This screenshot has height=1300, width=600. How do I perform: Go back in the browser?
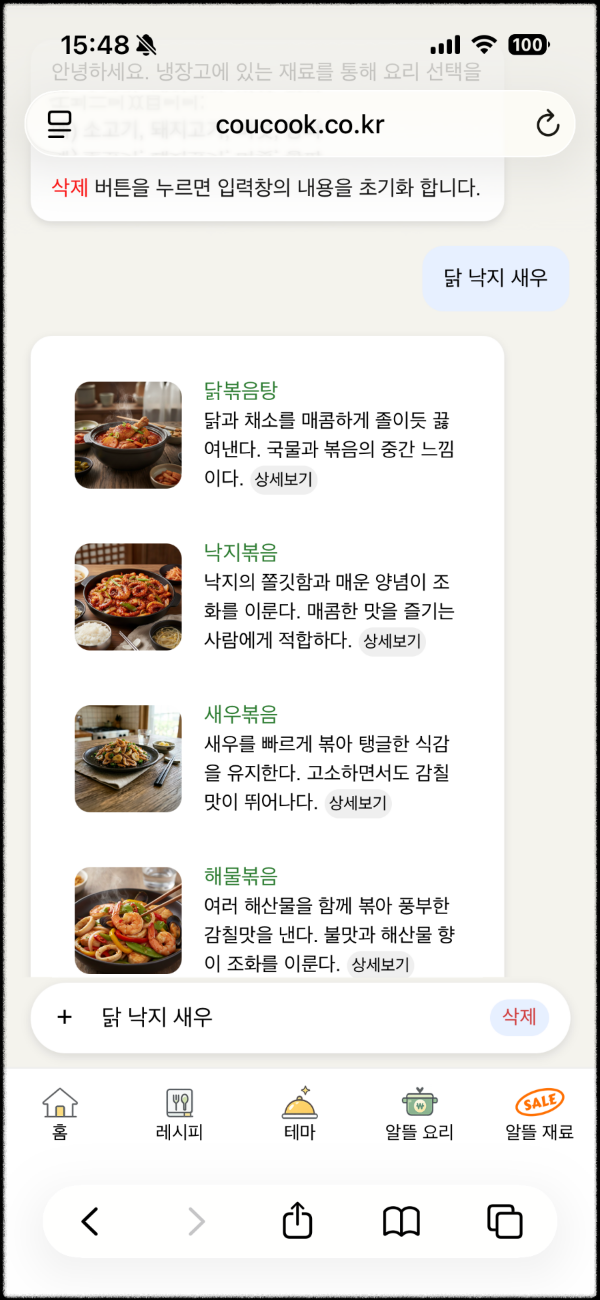[90, 1221]
